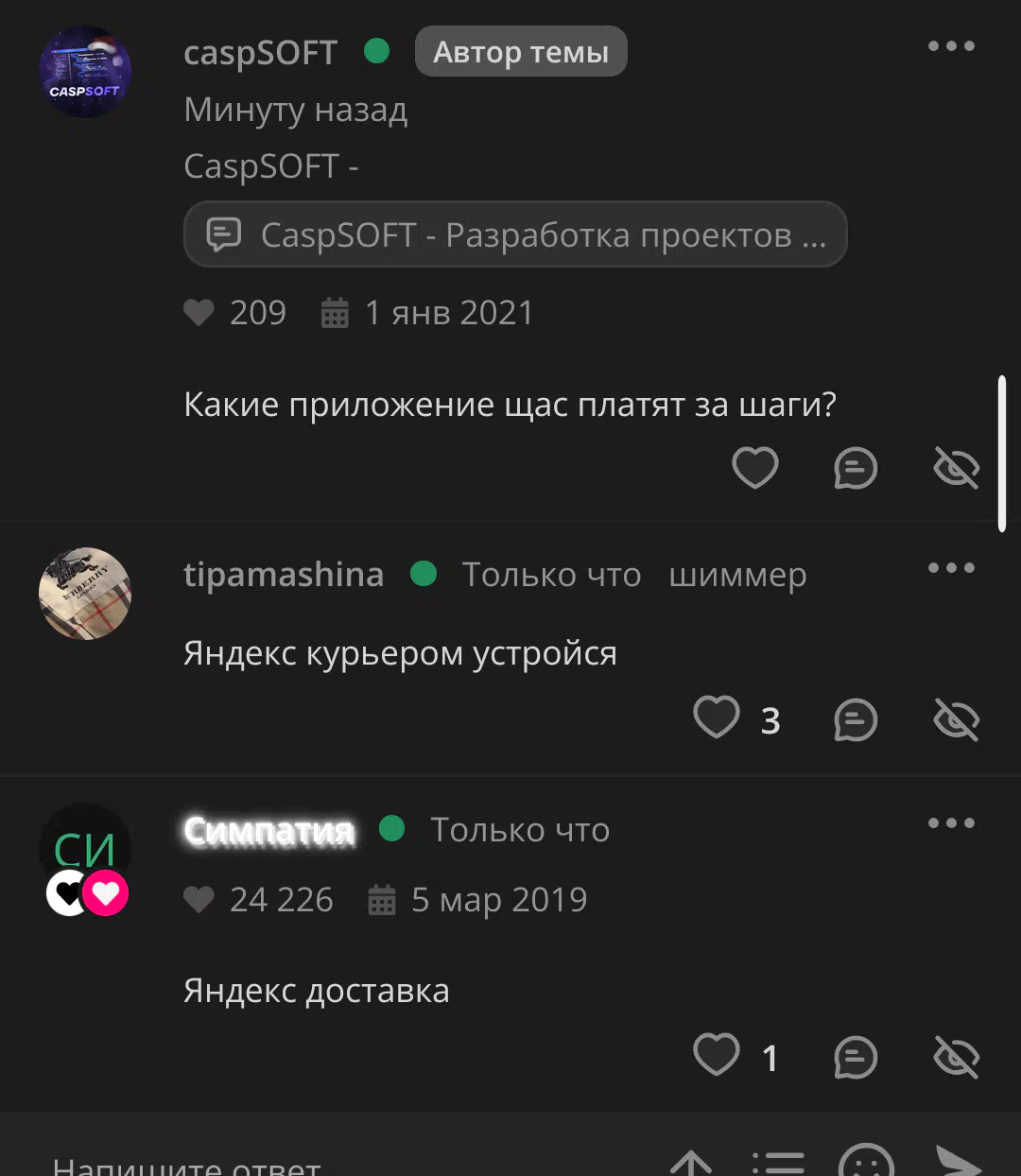Open the emoji picker in reply bar

click(866, 1165)
